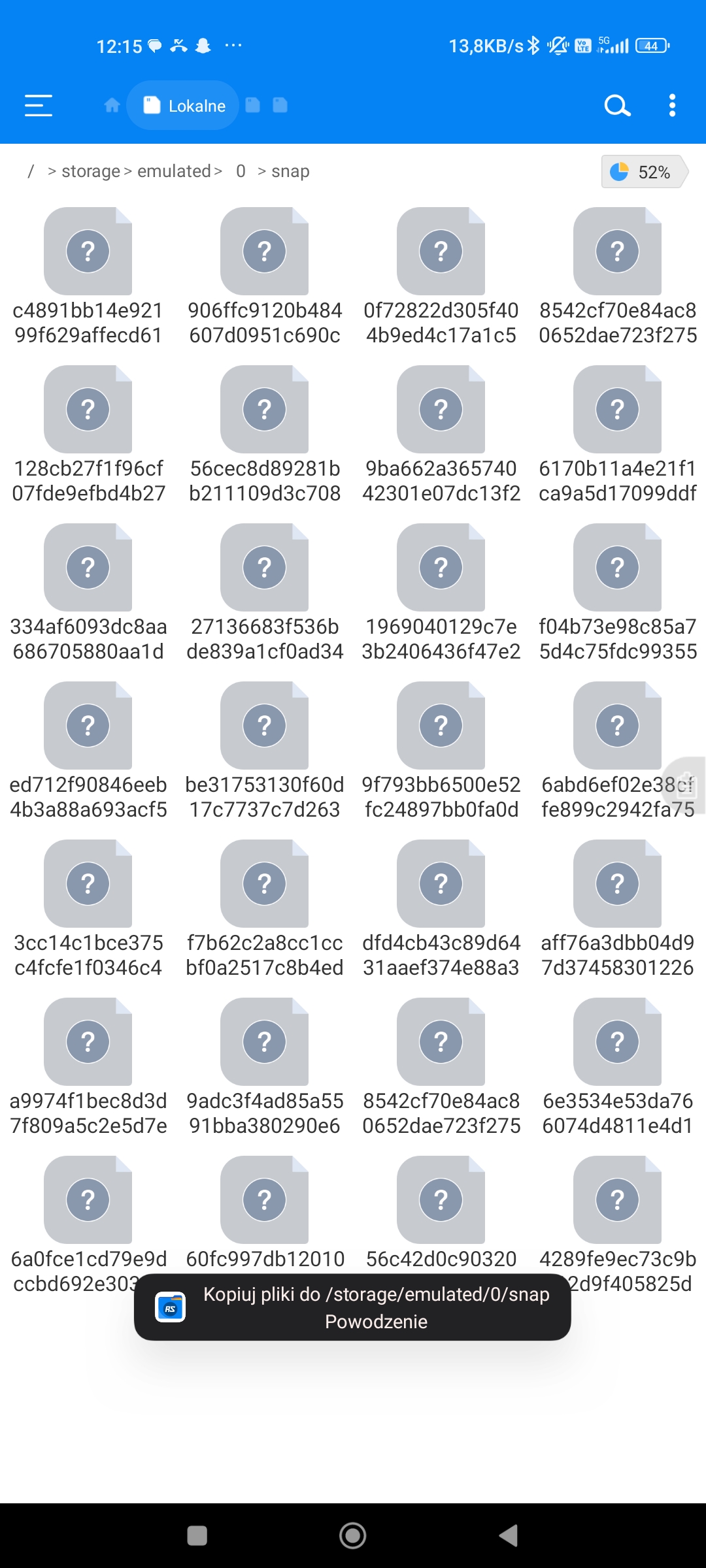Jump to the emulated folder in the path

click(x=174, y=171)
